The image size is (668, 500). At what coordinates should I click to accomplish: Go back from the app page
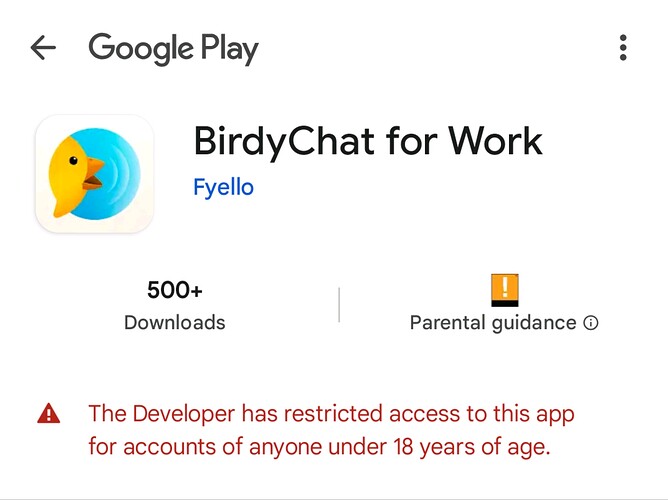pos(43,48)
